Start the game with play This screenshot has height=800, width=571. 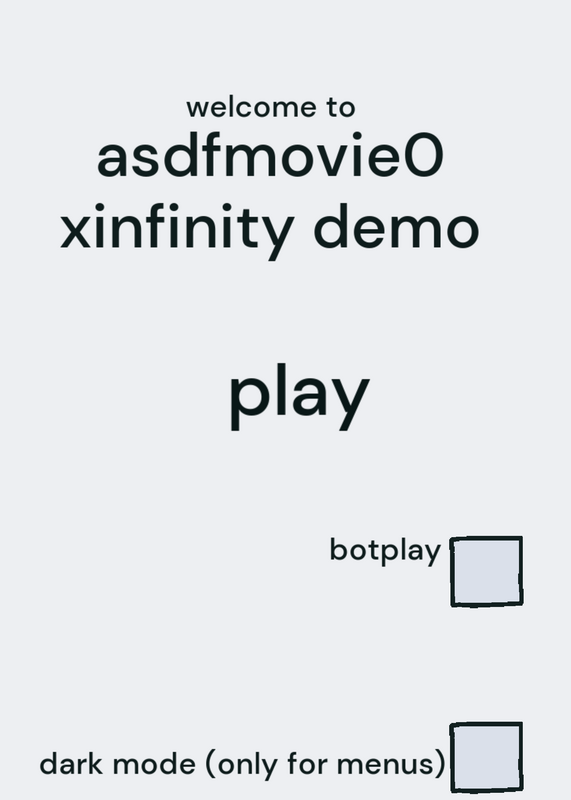point(299,396)
